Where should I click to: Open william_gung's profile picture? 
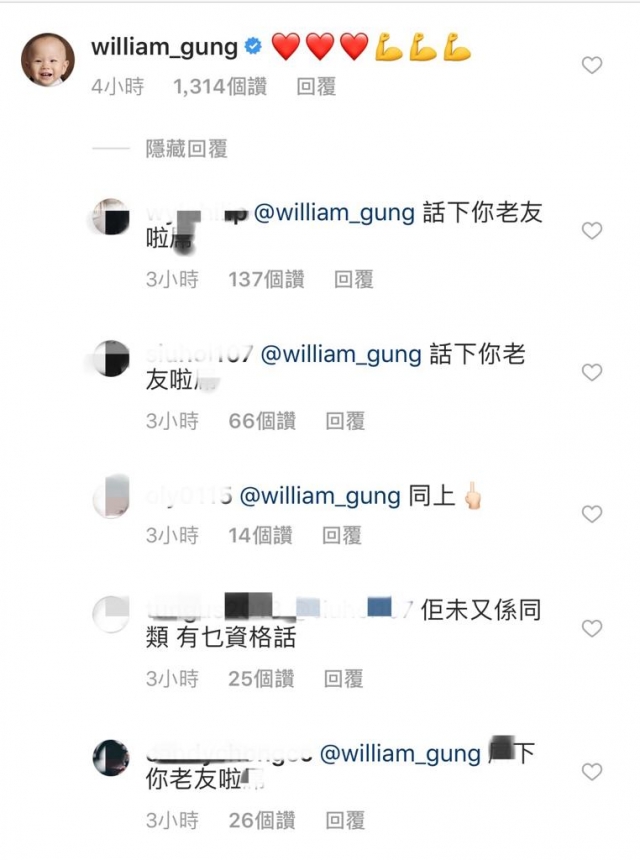(x=47, y=59)
